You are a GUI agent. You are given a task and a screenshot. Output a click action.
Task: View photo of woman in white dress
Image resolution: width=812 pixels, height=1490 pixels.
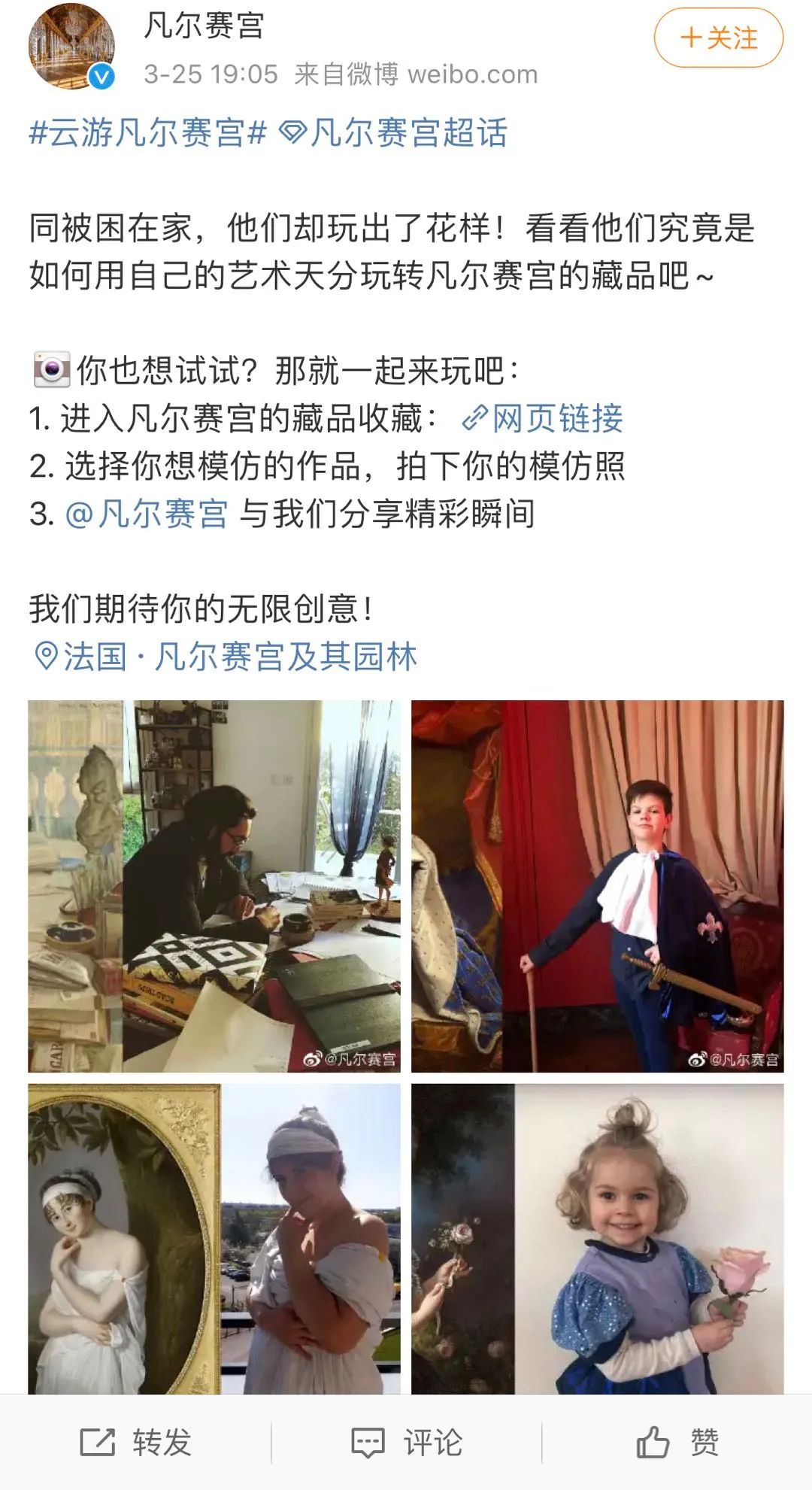tap(214, 1237)
